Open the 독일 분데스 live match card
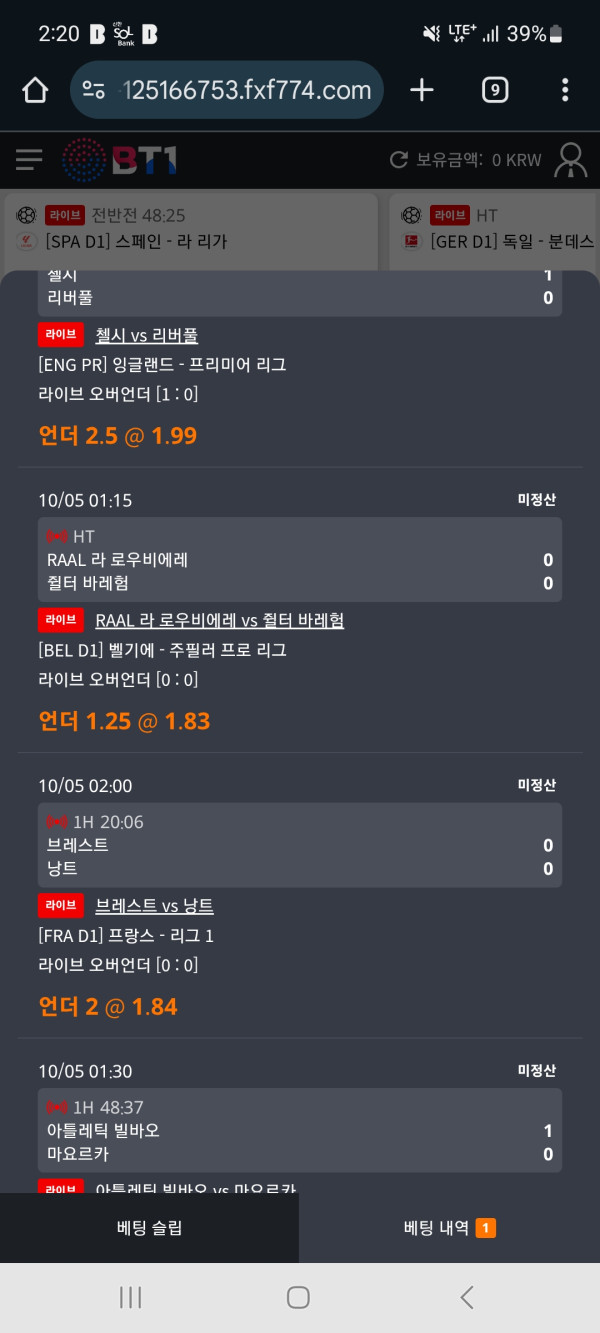The width and height of the screenshot is (600, 1333). tap(495, 230)
